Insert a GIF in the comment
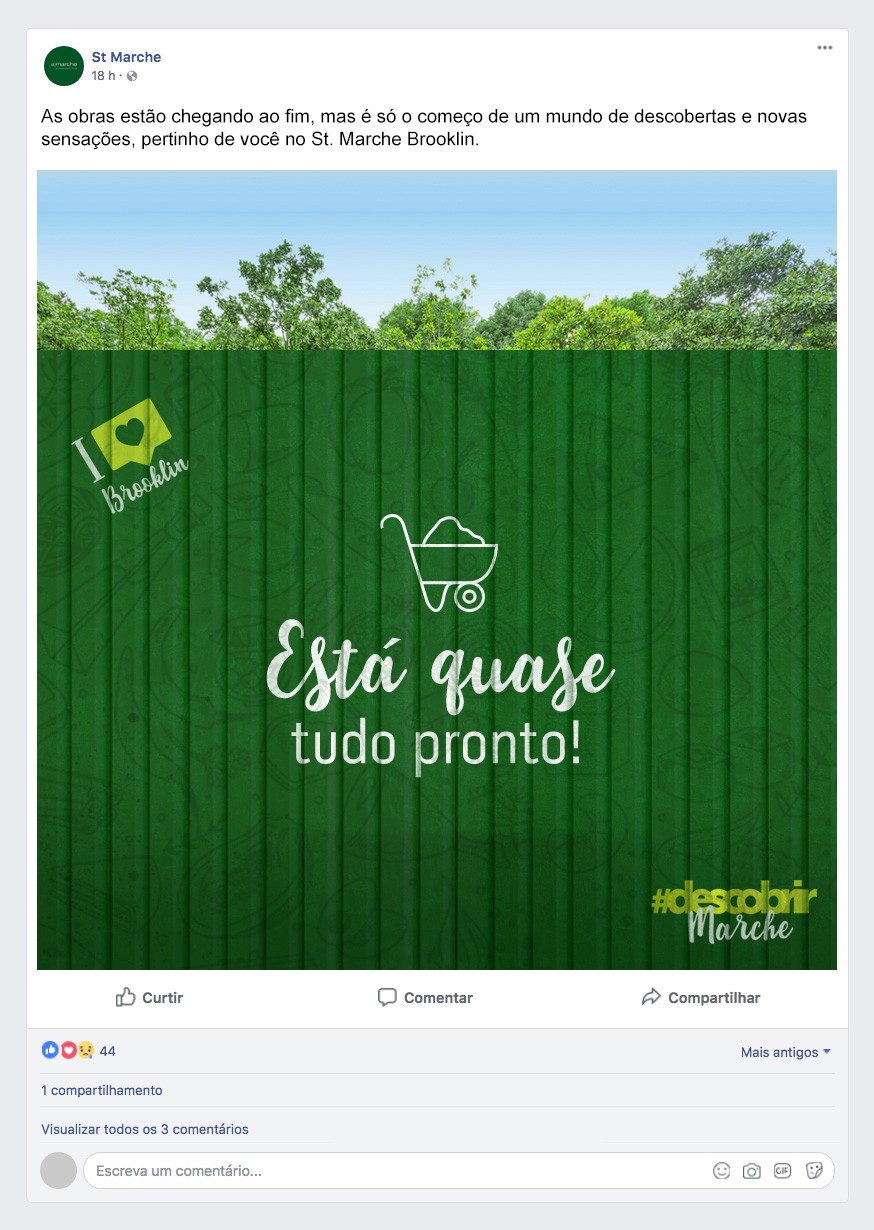Viewport: 874px width, 1230px height. click(x=782, y=1170)
